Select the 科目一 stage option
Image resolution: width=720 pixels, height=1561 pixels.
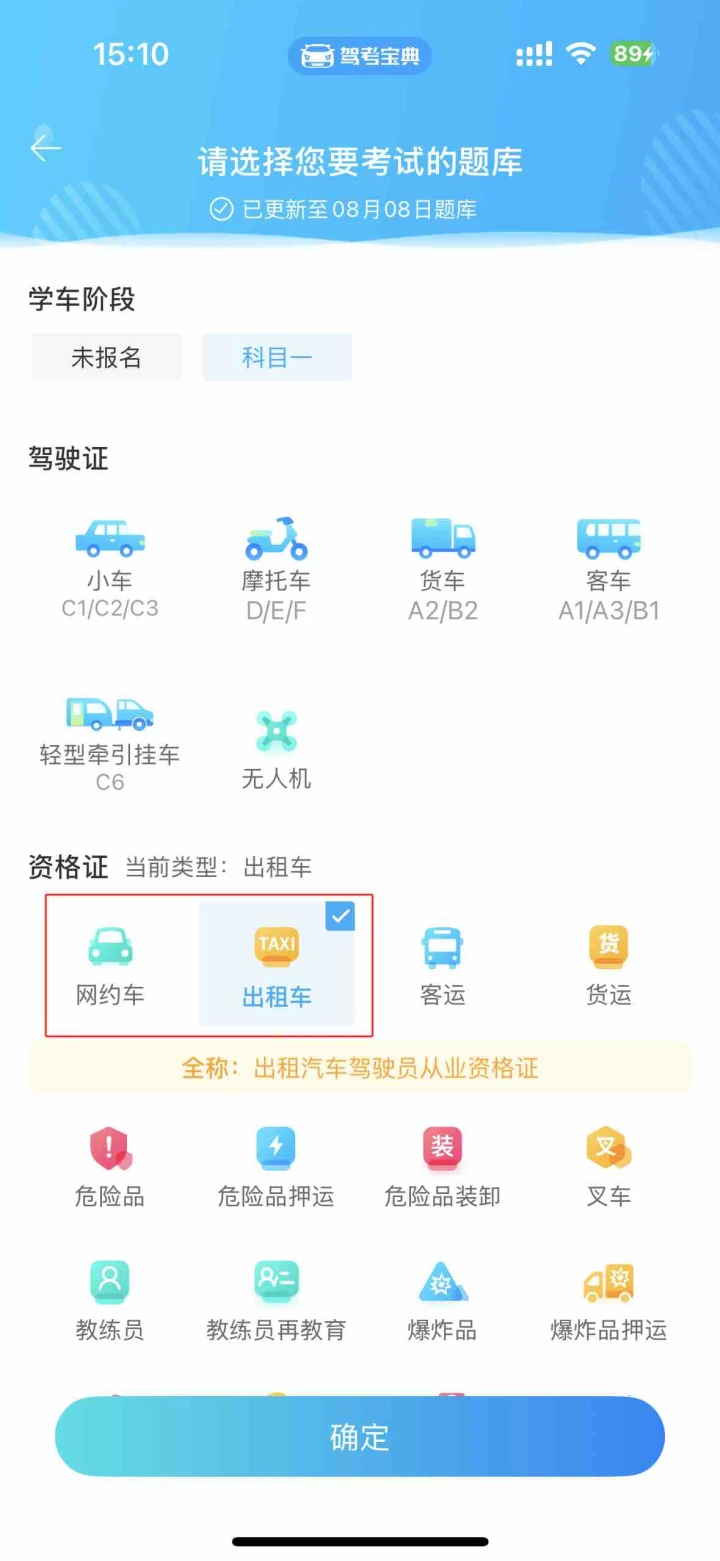(x=277, y=358)
